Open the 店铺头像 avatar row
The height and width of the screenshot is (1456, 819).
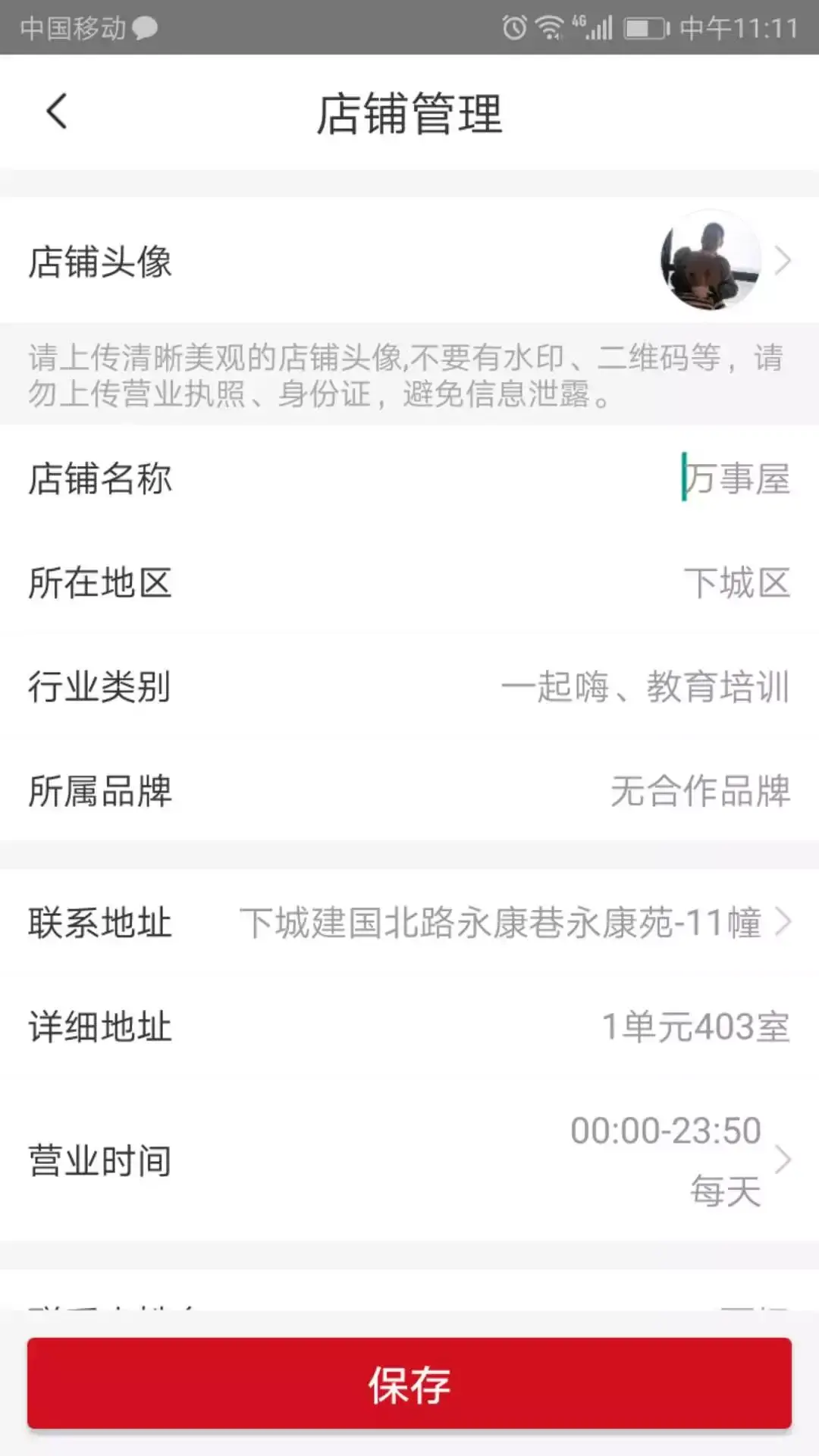(409, 261)
